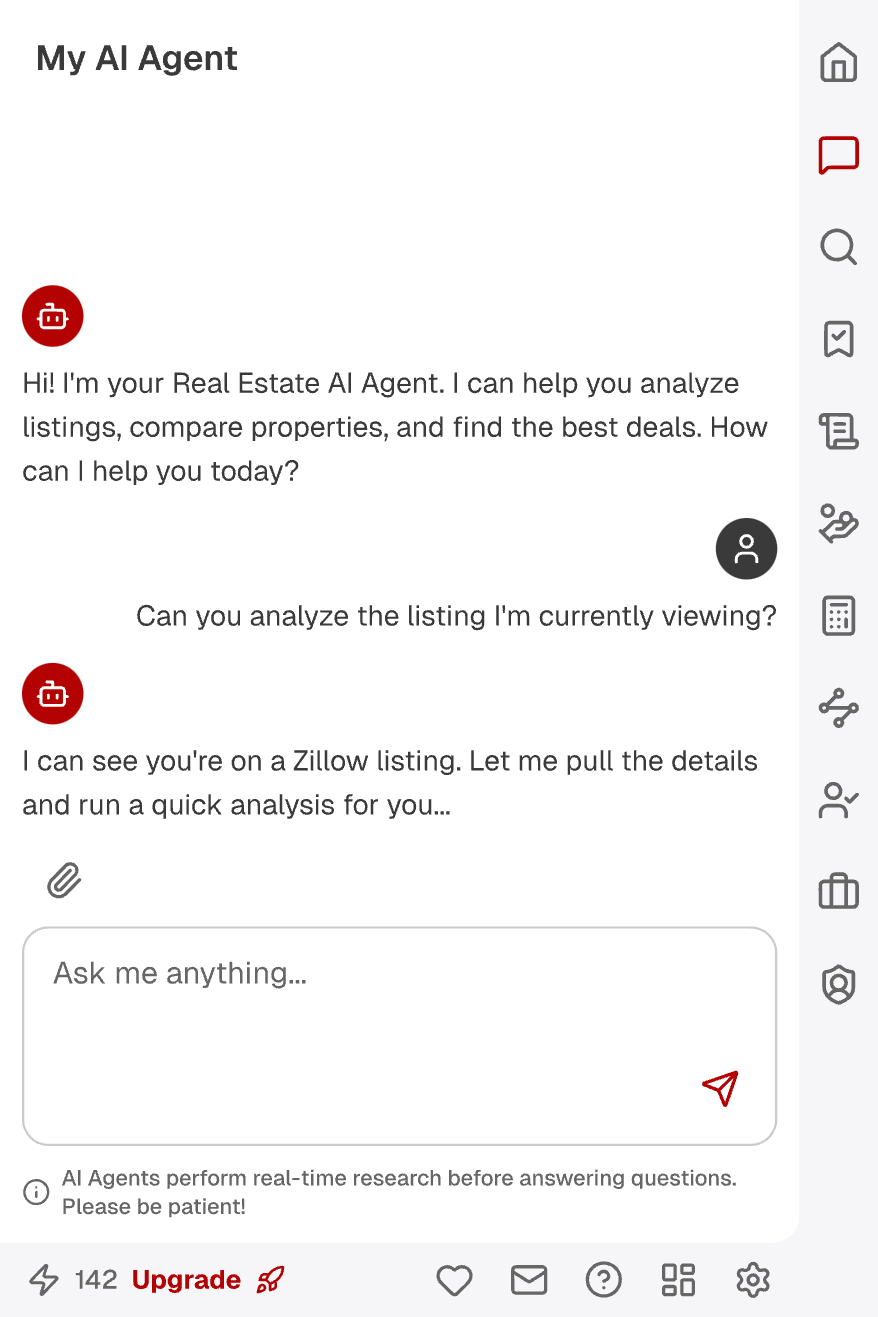Click the Upgrade link

186,1280
